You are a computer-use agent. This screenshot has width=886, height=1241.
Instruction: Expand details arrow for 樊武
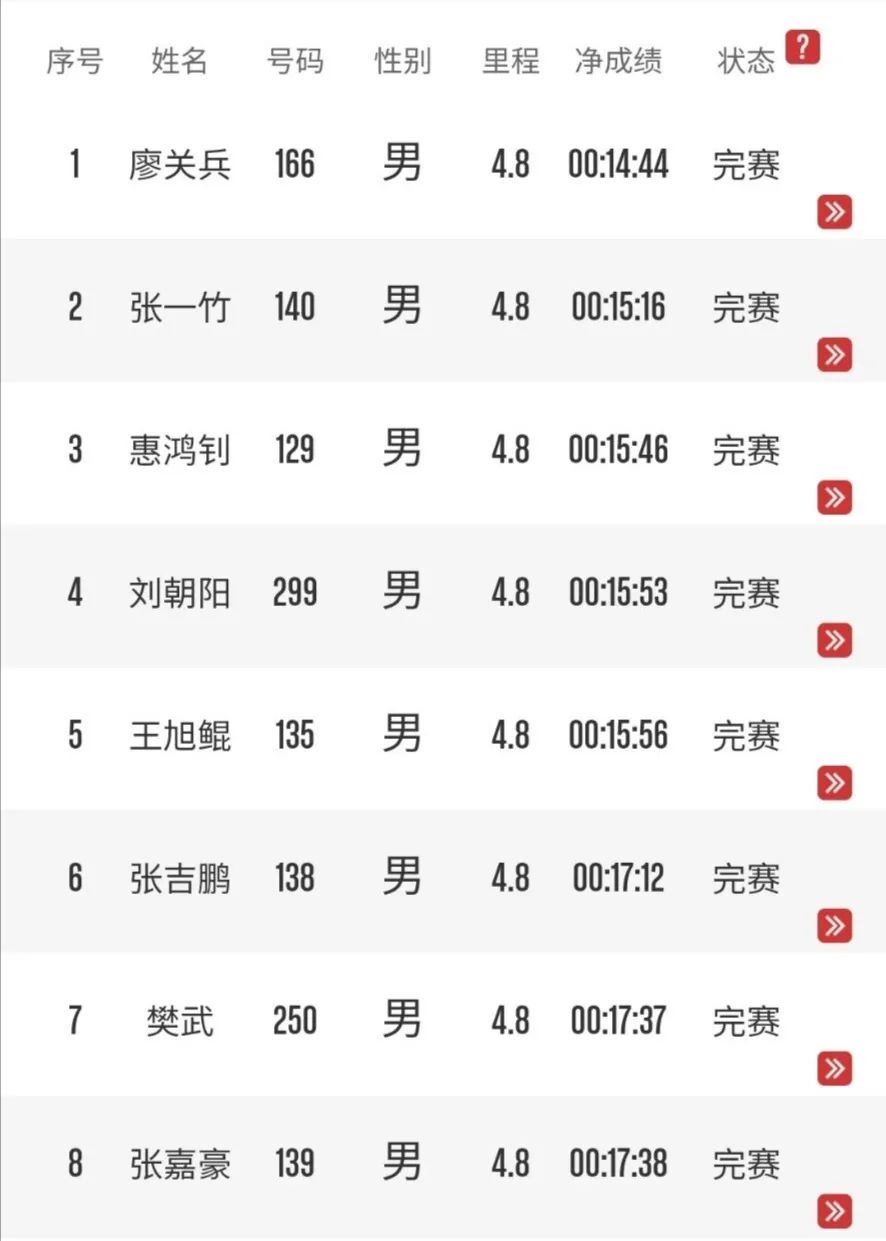point(834,1069)
